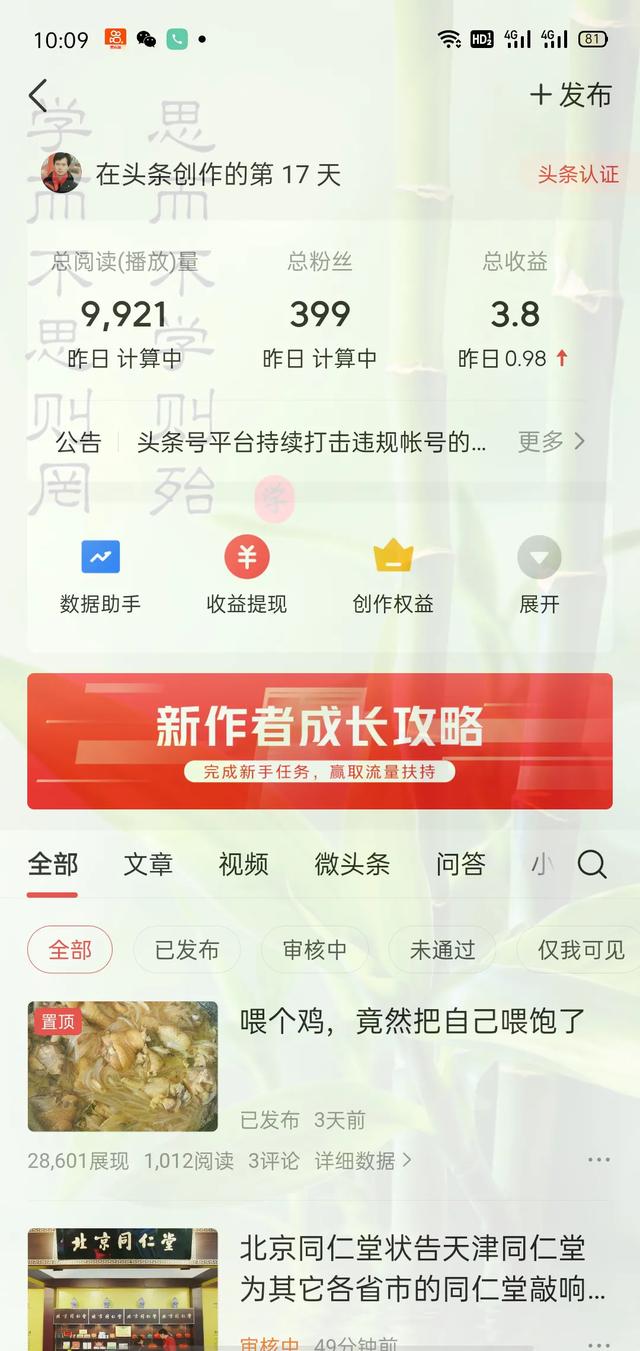This screenshot has height=1351, width=640.
Task: Open 收益提现 earnings withdrawal
Action: [x=246, y=577]
